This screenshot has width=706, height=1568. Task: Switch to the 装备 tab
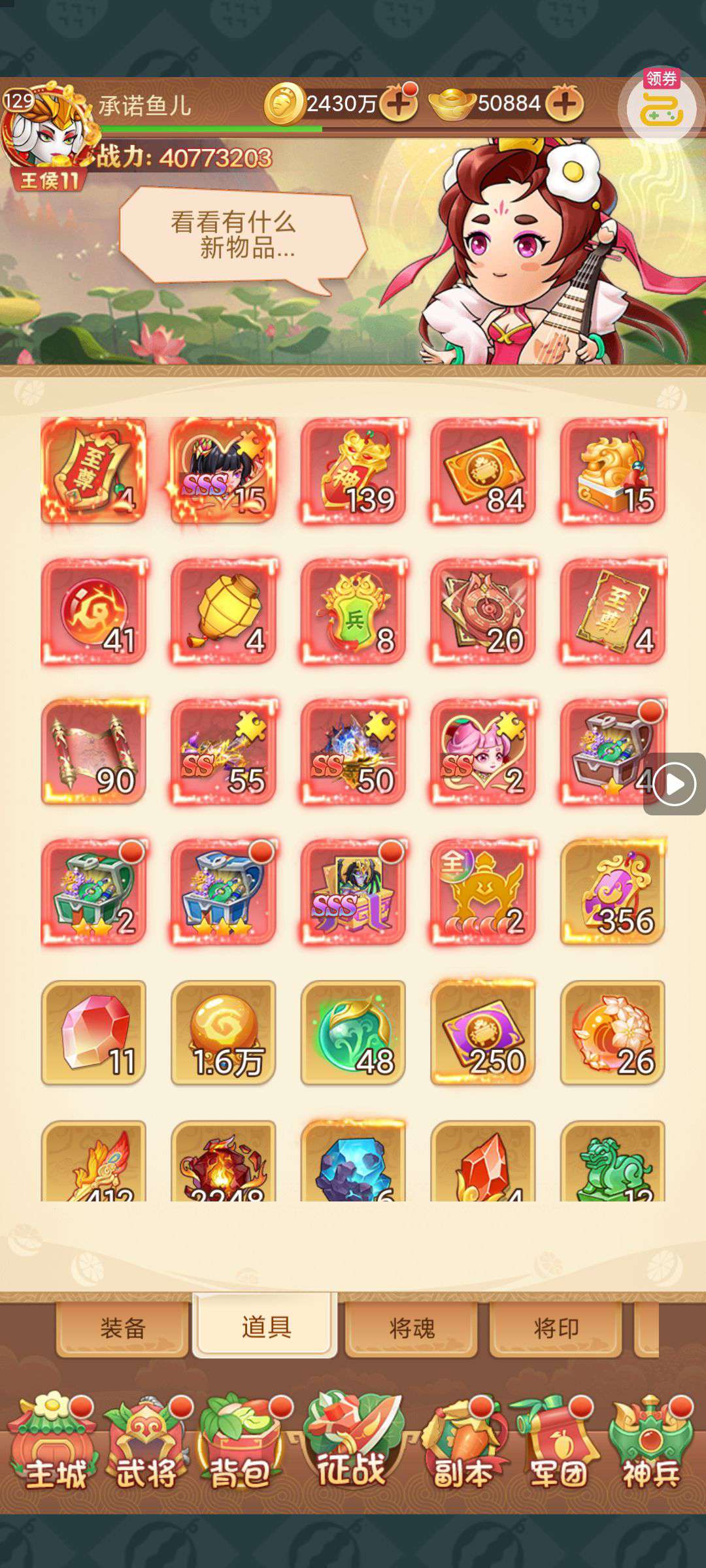tap(123, 1328)
